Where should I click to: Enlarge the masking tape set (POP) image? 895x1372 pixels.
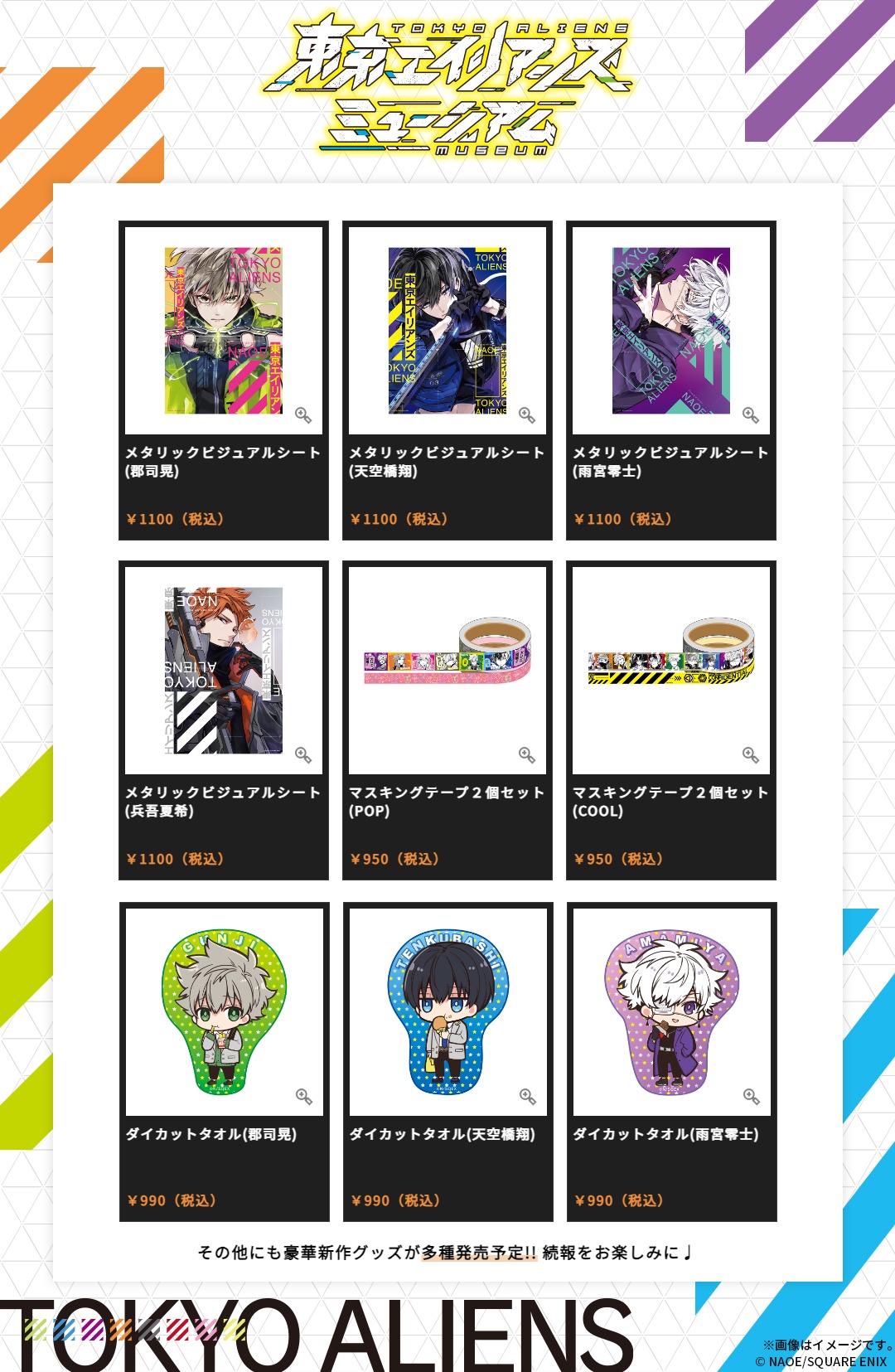point(527,755)
